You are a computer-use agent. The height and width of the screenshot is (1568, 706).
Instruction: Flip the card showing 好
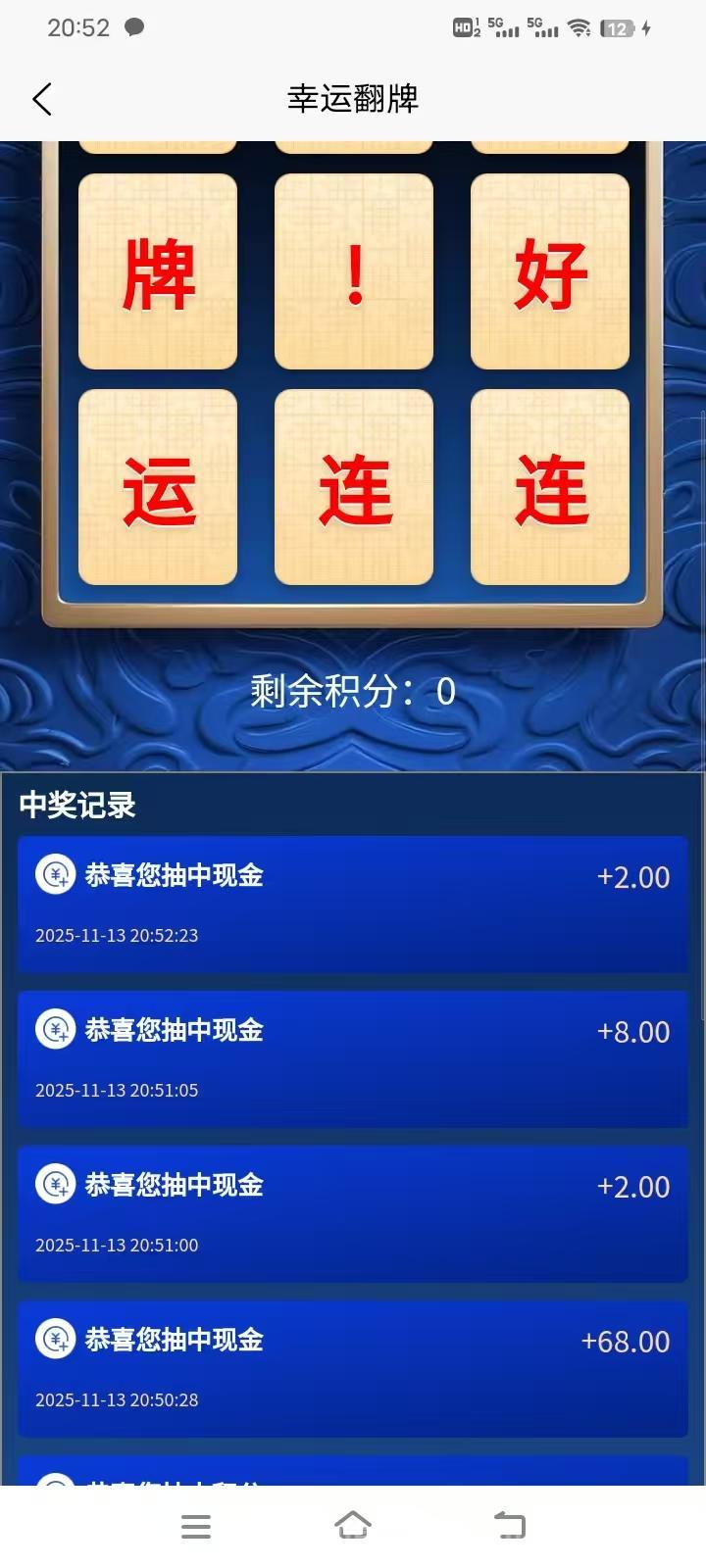click(x=550, y=271)
